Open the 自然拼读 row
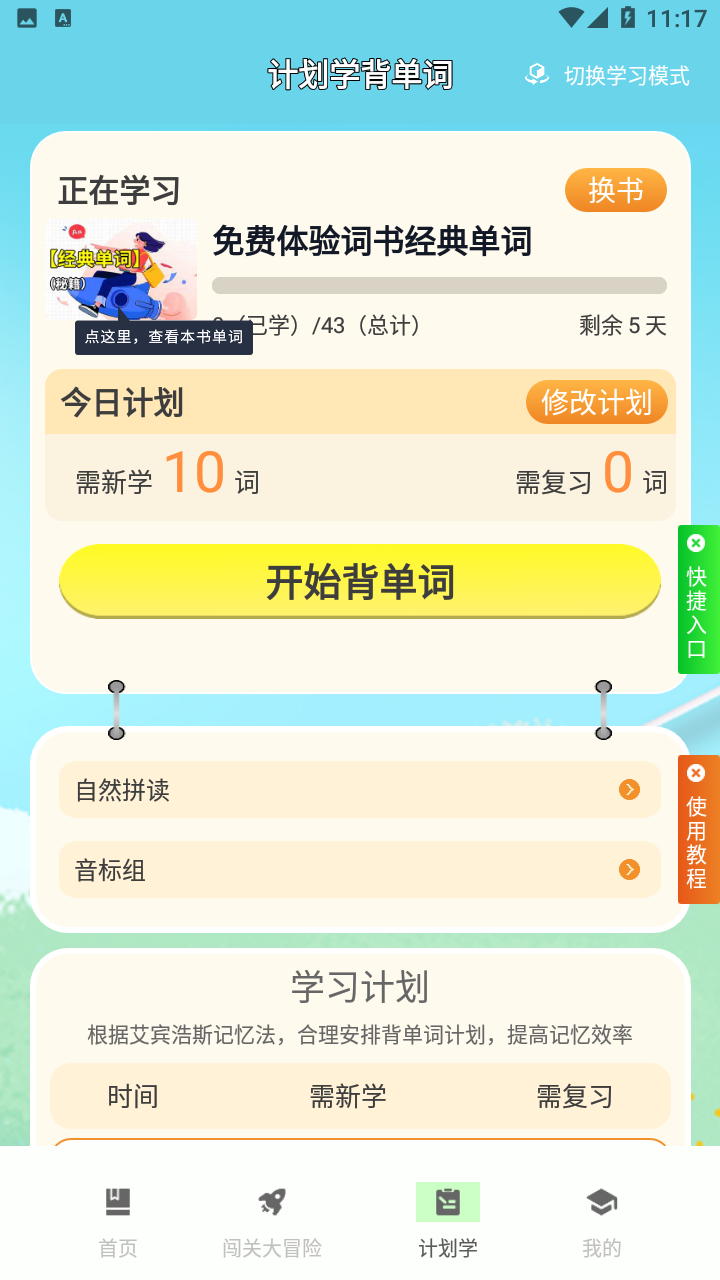Image resolution: width=720 pixels, height=1280 pixels. 360,790
